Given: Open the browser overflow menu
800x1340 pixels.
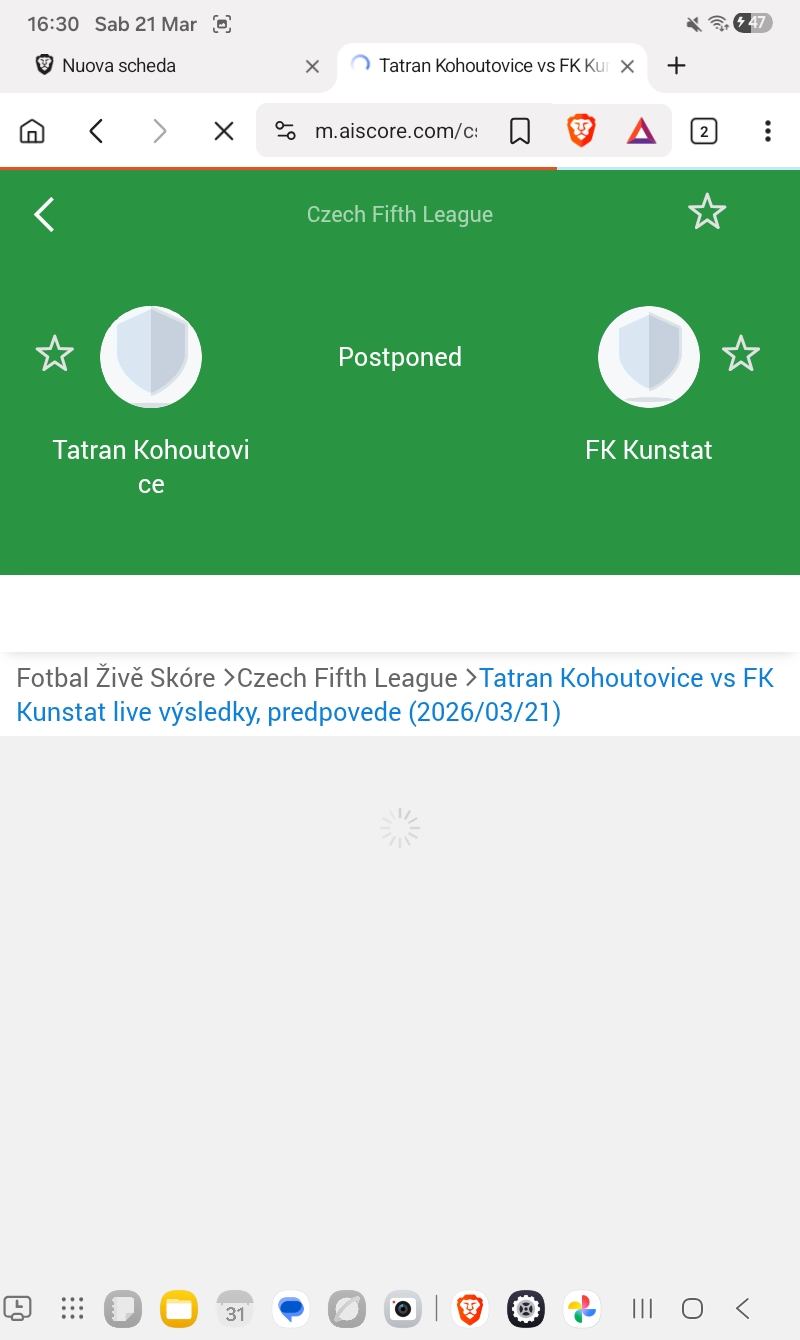Looking at the screenshot, I should 767,131.
